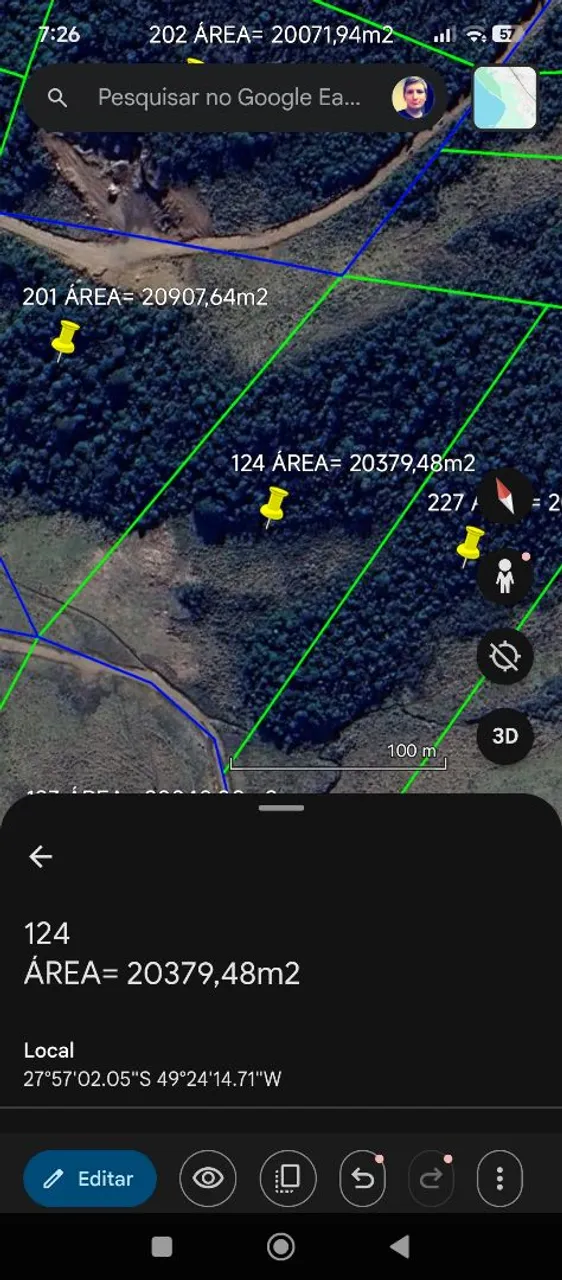This screenshot has height=1280, width=562.
Task: Tap the compass to reset north
Action: 504,496
